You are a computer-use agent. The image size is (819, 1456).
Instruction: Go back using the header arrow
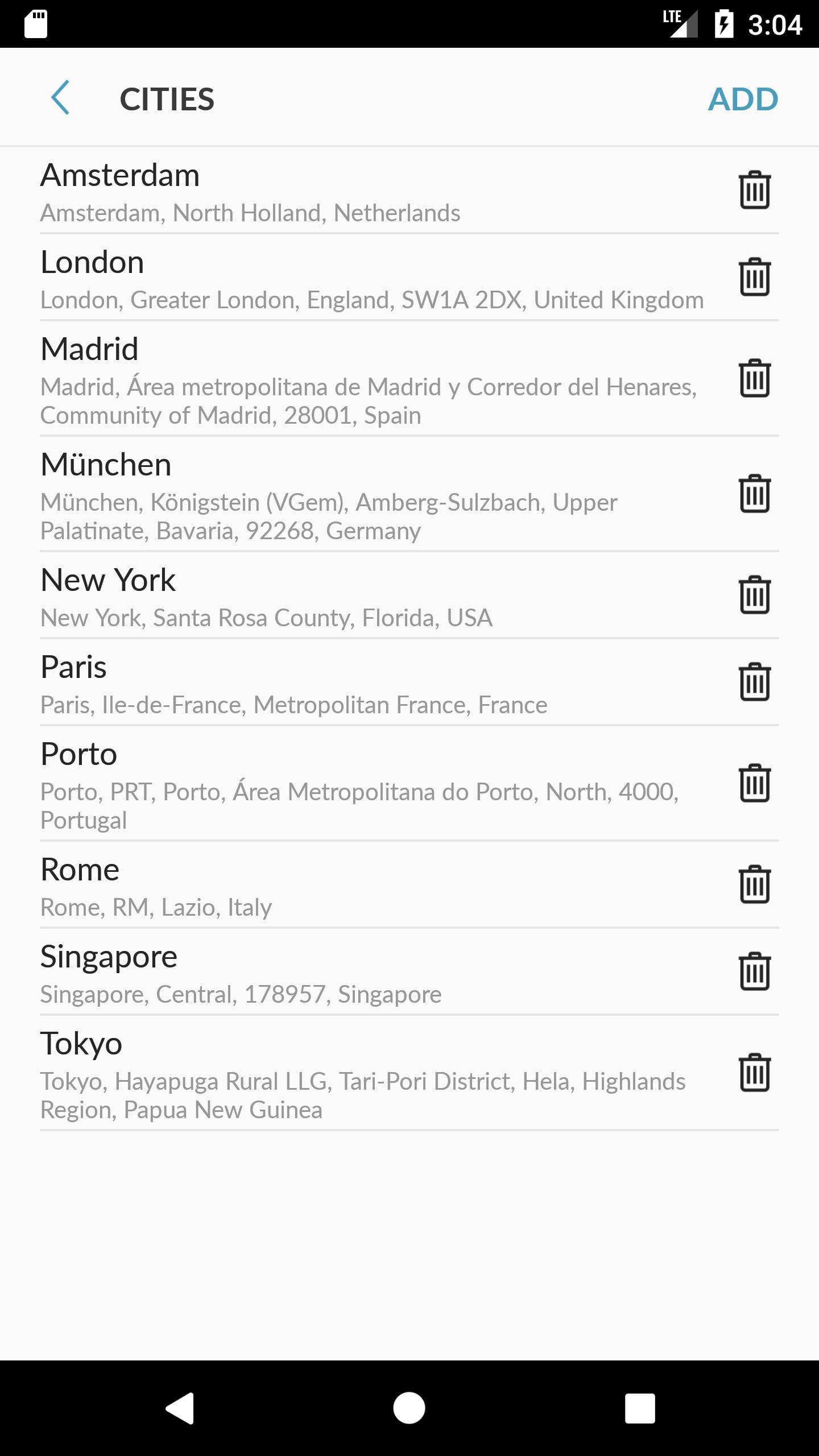[60, 98]
